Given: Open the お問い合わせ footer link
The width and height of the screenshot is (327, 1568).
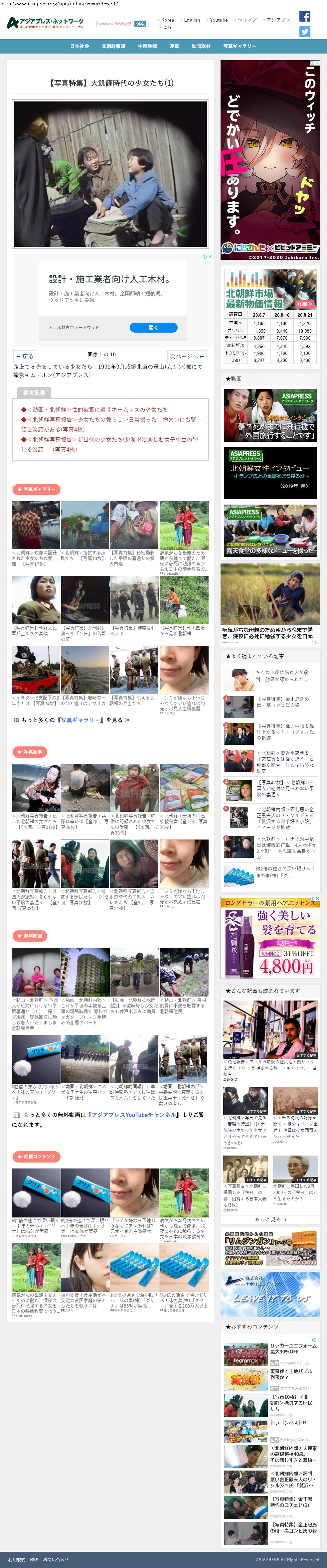Looking at the screenshot, I should point(56,1559).
